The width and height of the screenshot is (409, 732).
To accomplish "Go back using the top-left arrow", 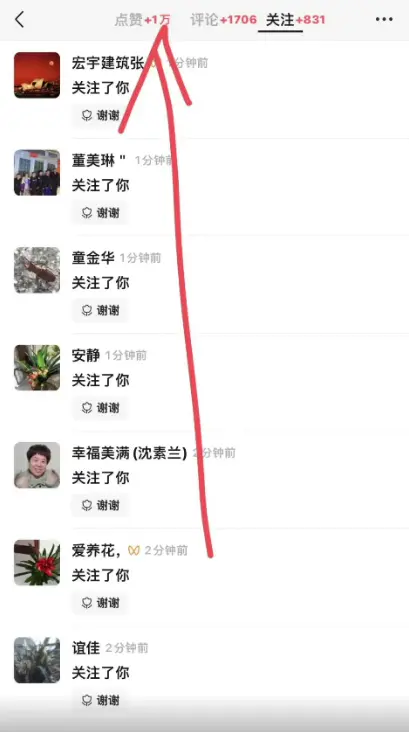I will (x=19, y=20).
